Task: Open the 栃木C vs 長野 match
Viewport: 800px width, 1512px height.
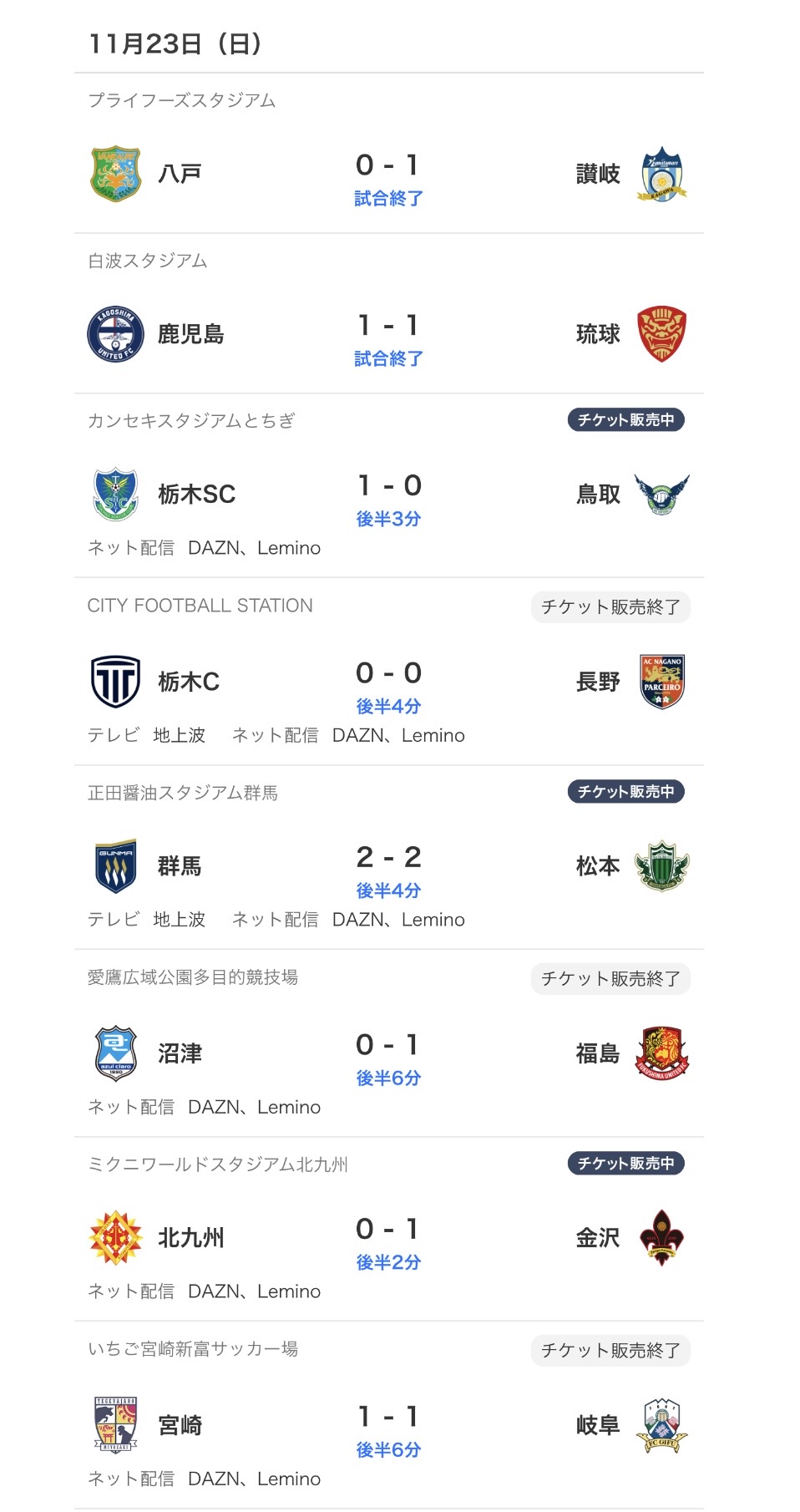Action: click(388, 684)
